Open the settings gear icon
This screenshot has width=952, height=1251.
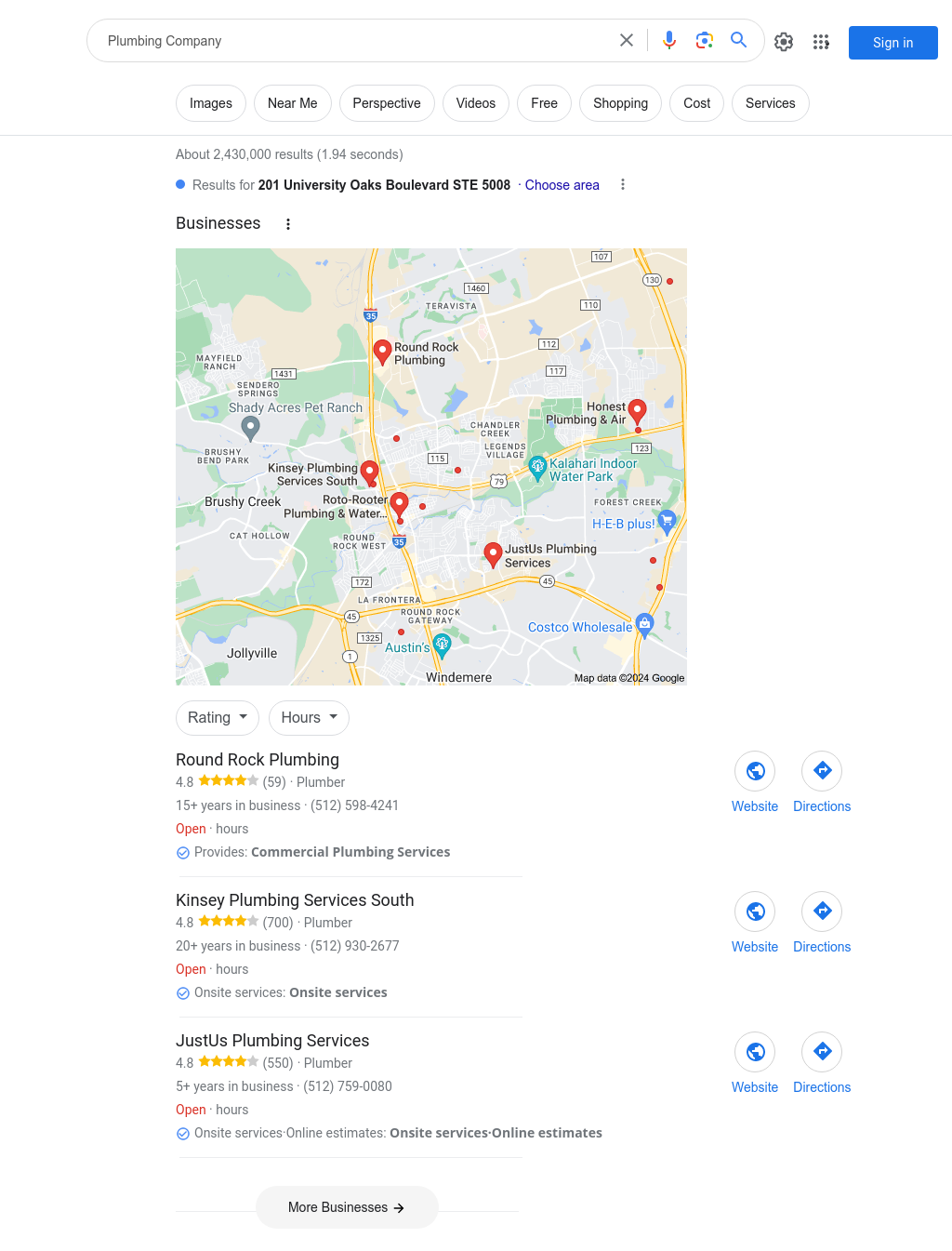(784, 42)
